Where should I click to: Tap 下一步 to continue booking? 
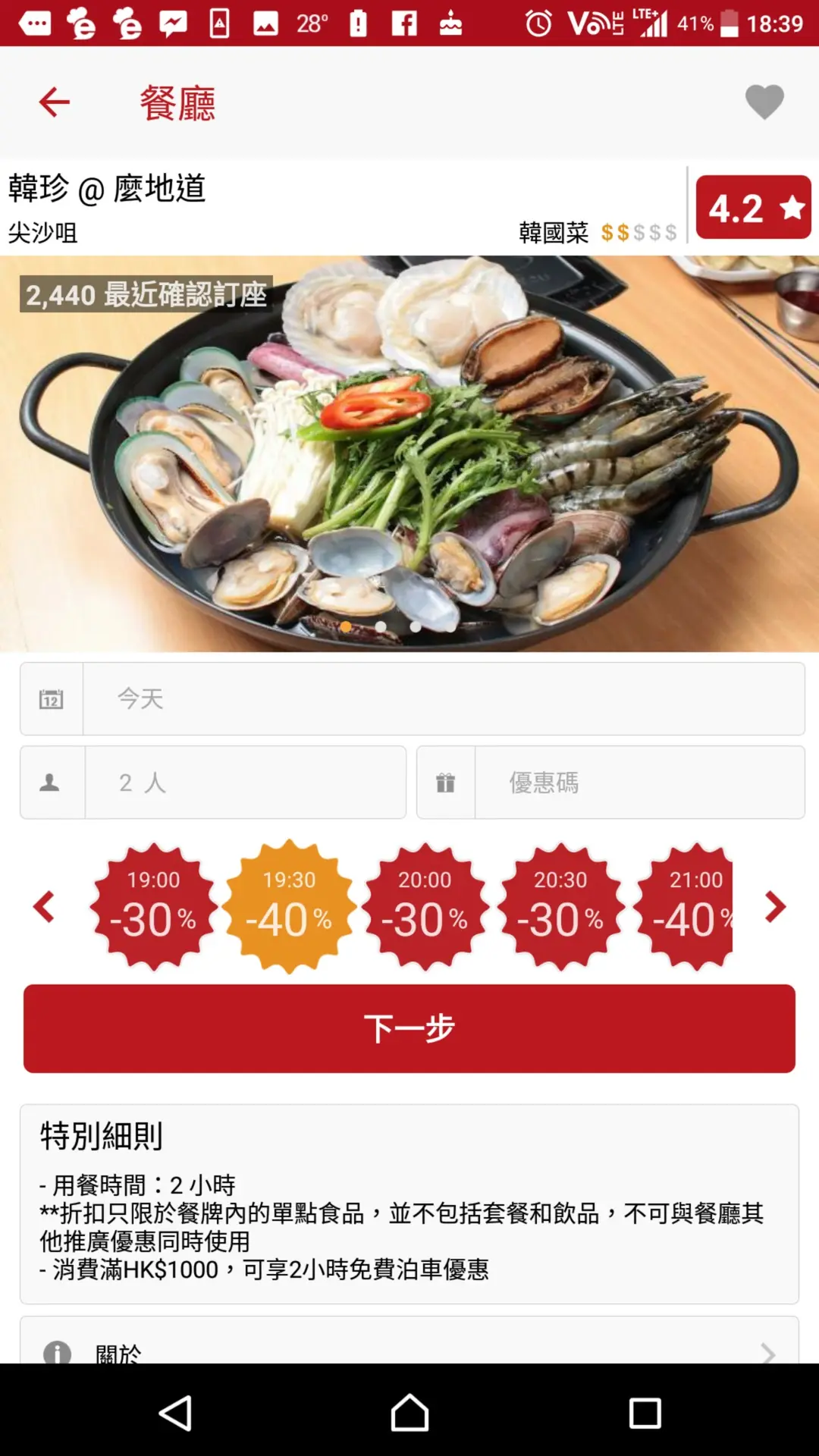pyautogui.click(x=409, y=1028)
